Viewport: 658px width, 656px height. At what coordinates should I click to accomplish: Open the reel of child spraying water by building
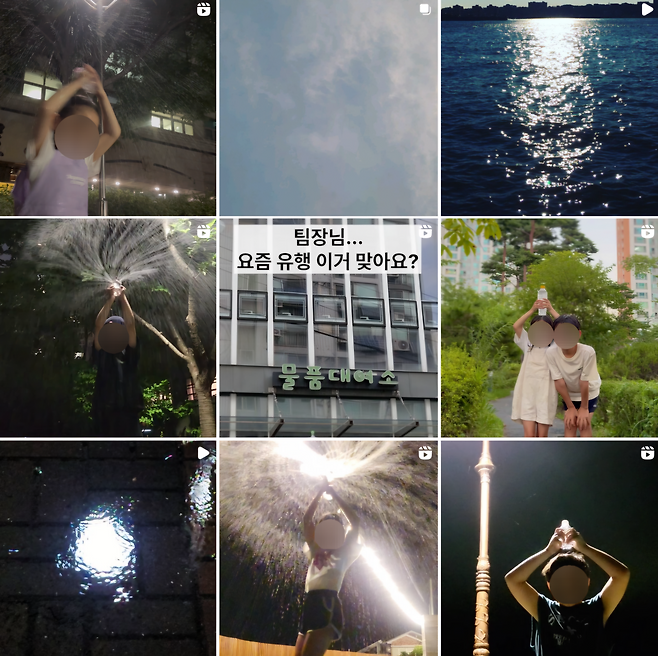point(107,108)
